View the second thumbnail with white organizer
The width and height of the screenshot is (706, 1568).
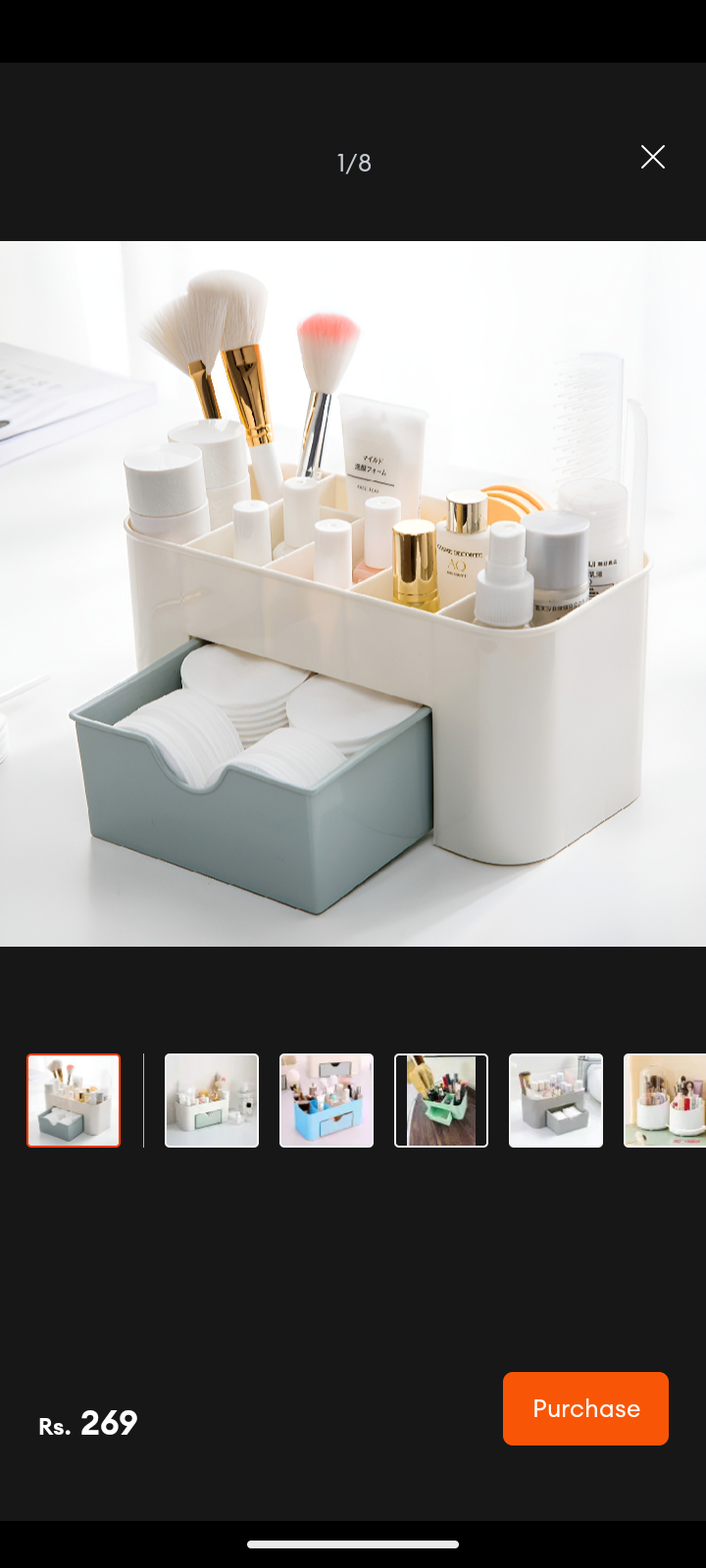212,1101
